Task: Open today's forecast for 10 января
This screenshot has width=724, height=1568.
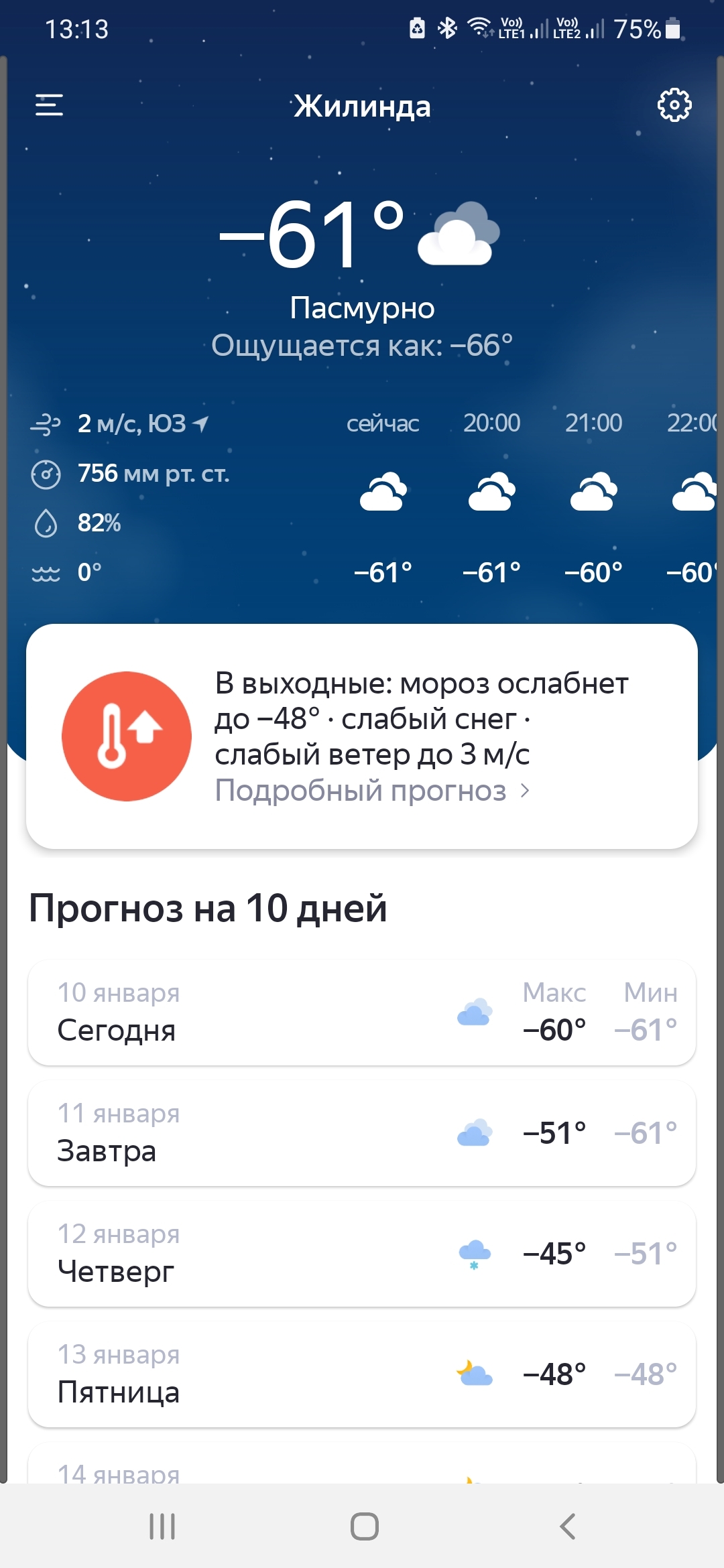Action: pyautogui.click(x=362, y=1012)
